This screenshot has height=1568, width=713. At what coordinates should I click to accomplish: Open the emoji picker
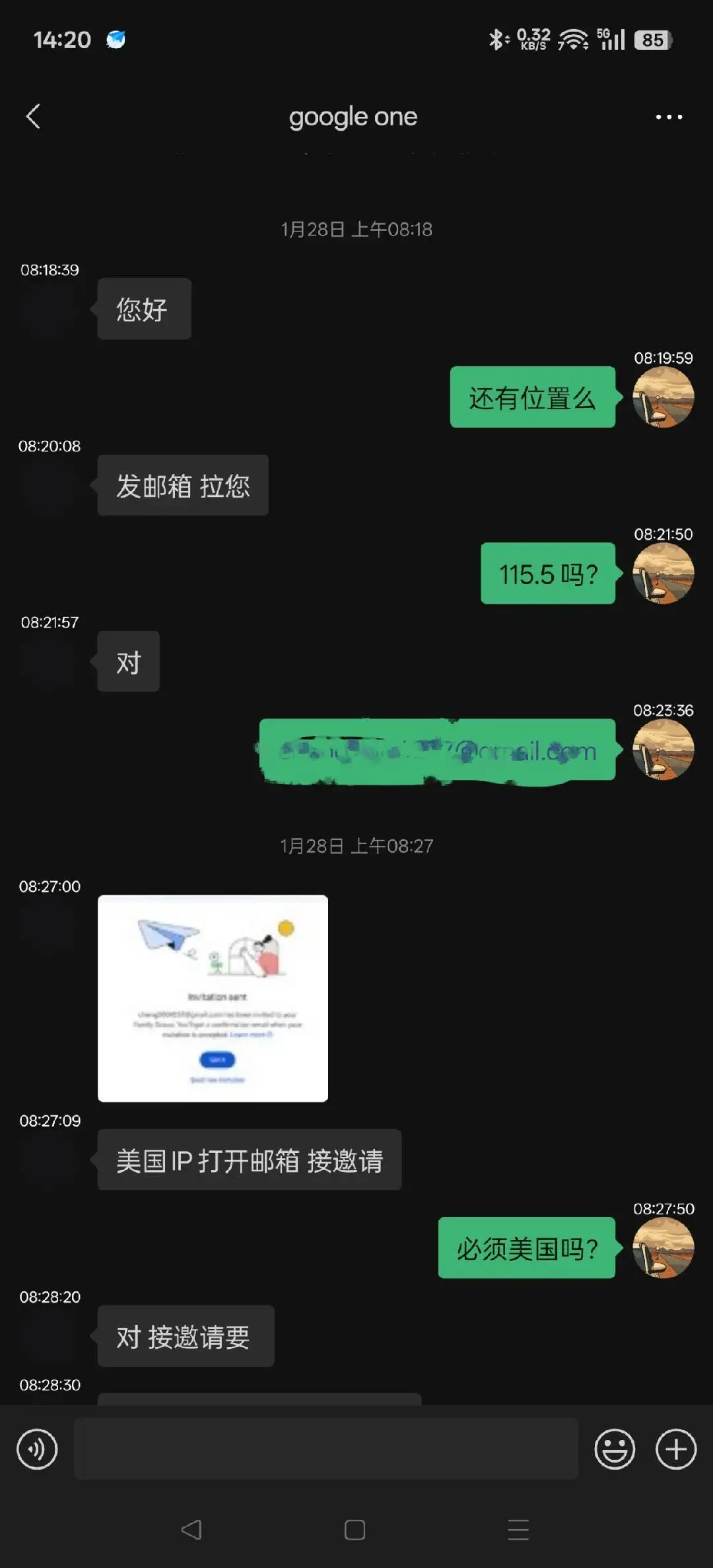coord(614,1449)
